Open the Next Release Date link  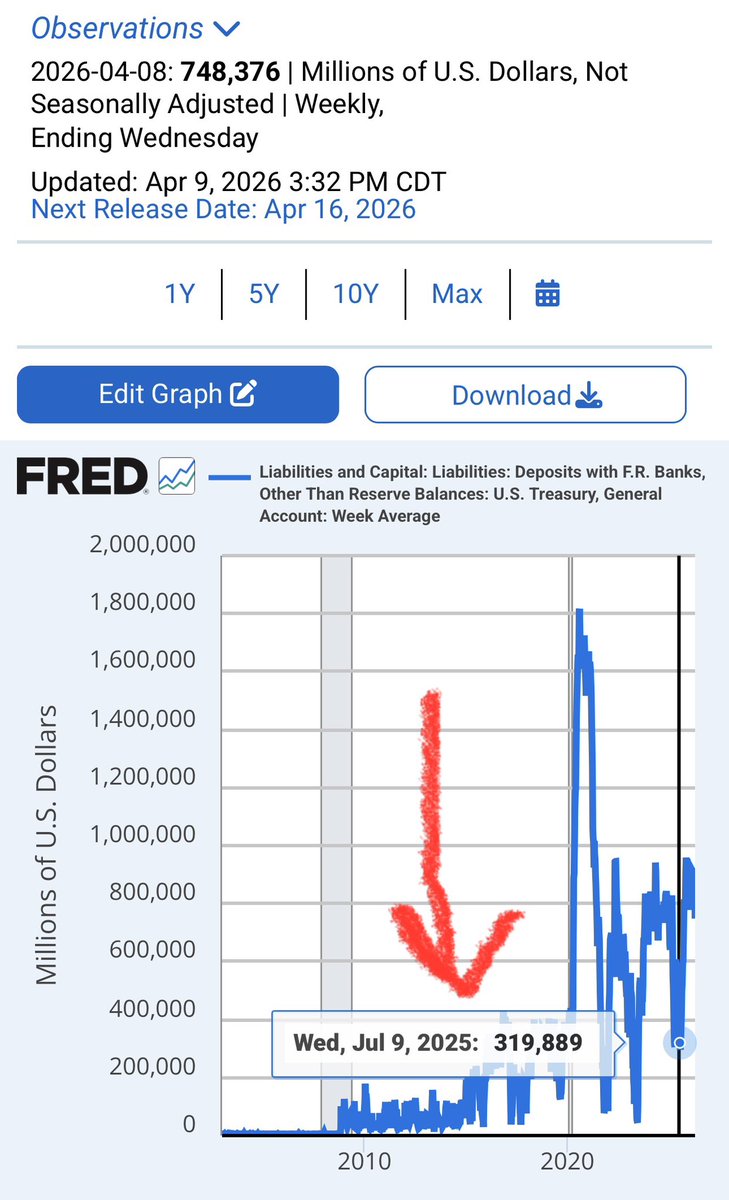tap(223, 209)
